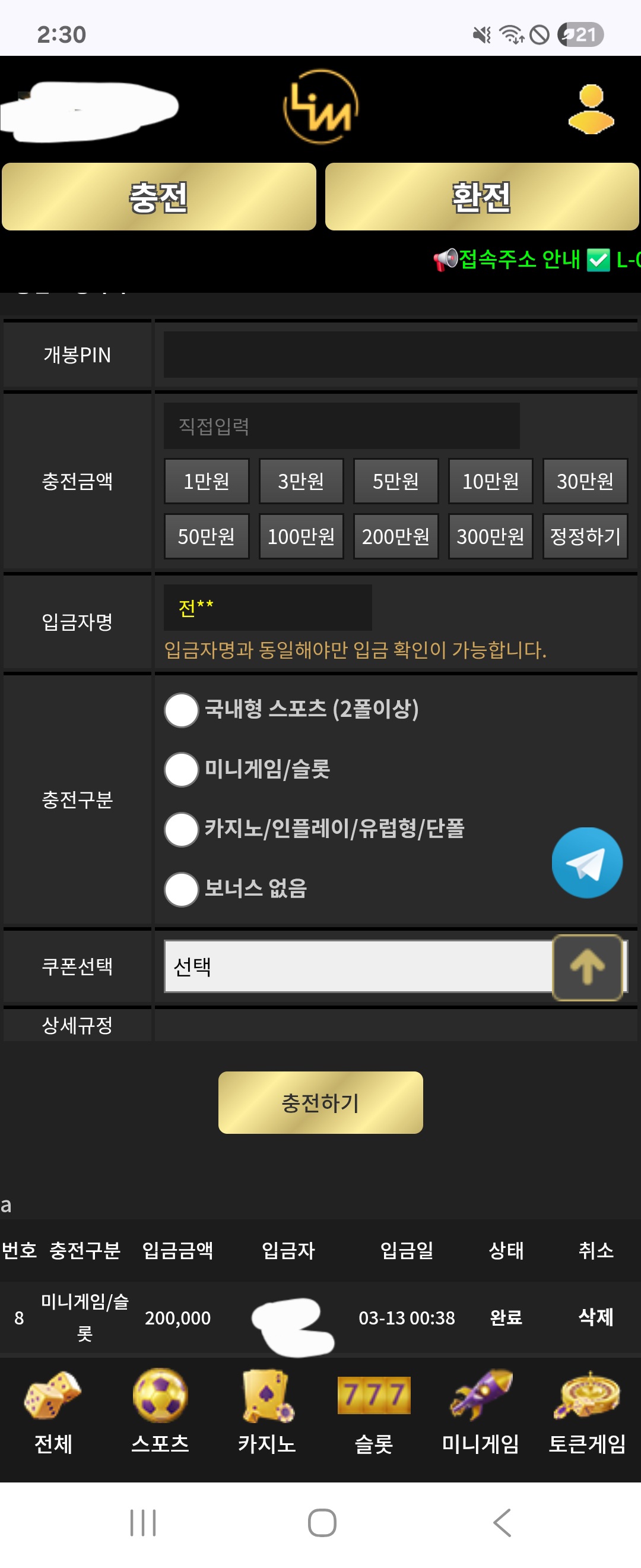Select 국내형 스포츠 (2폴이상) option
The width and height of the screenshot is (641, 1568).
[x=181, y=710]
